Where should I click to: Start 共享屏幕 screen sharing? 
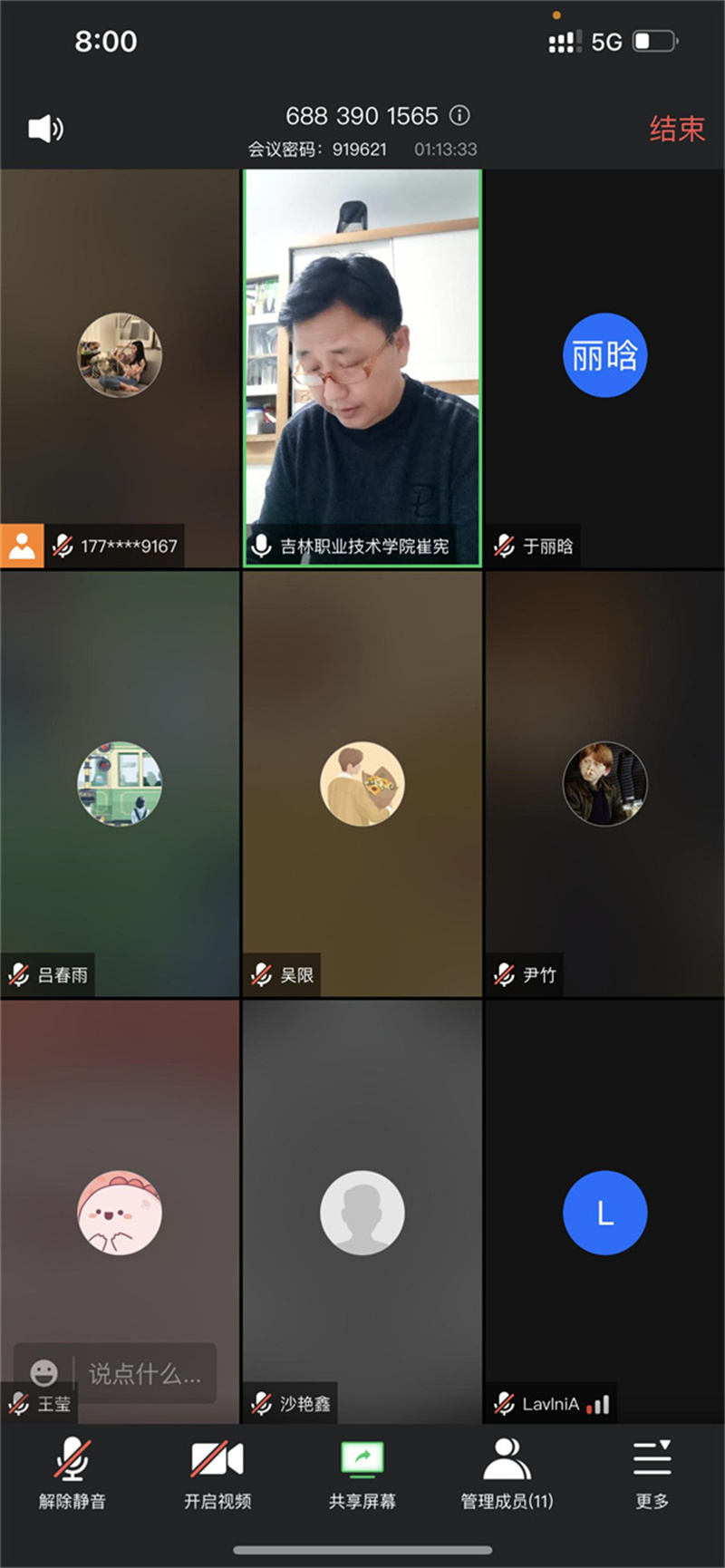point(362,1475)
